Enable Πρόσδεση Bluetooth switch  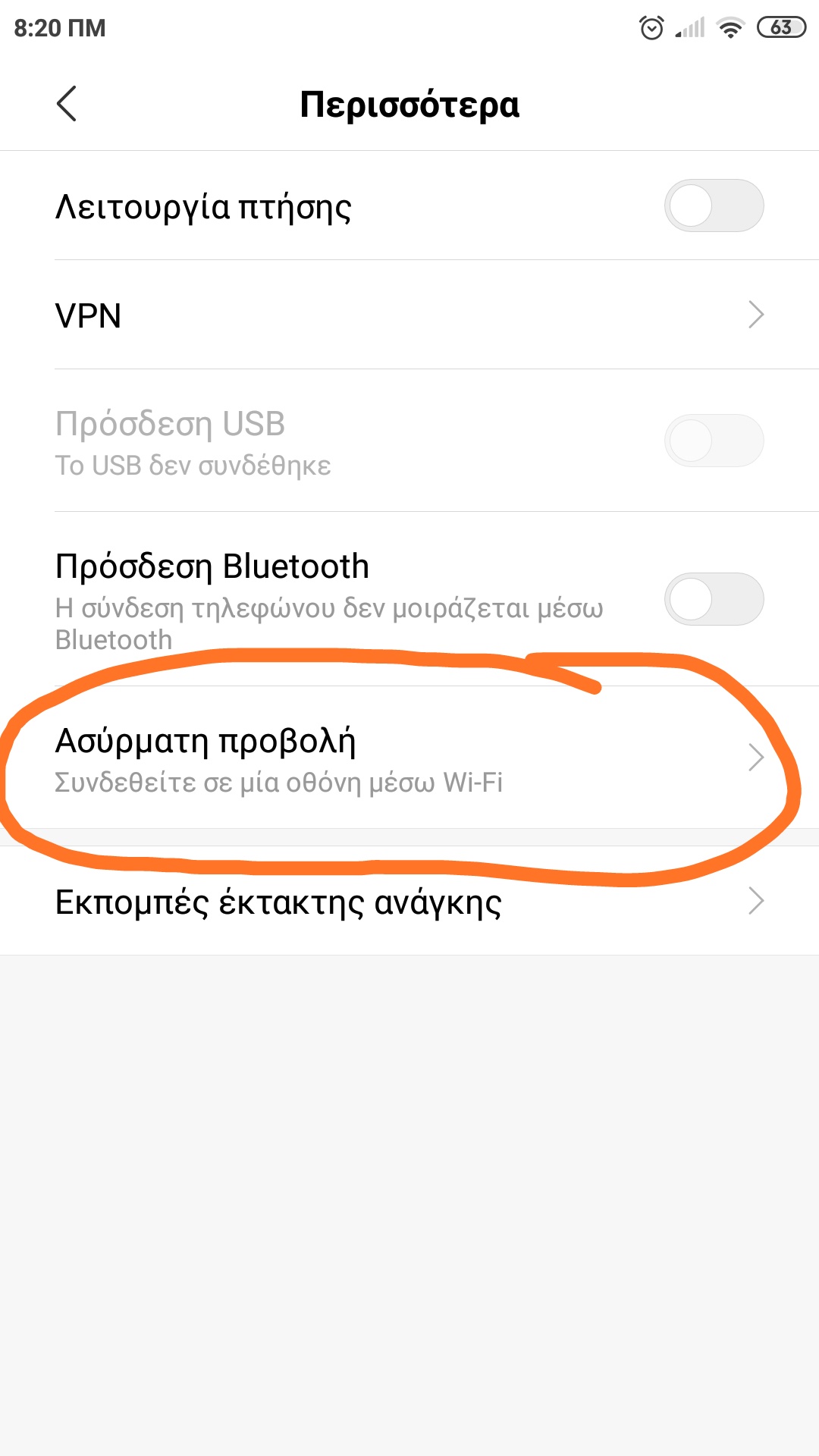pos(713,599)
